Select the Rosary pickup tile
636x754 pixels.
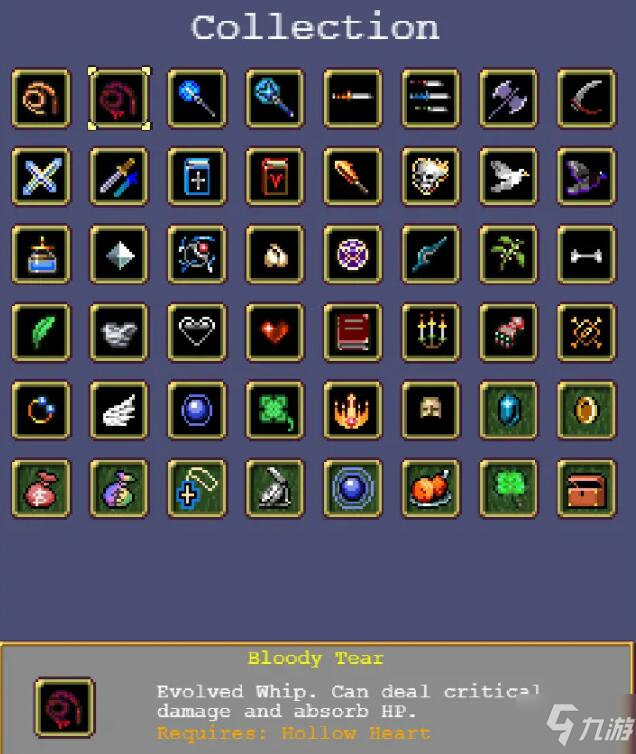pyautogui.click(x=197, y=488)
